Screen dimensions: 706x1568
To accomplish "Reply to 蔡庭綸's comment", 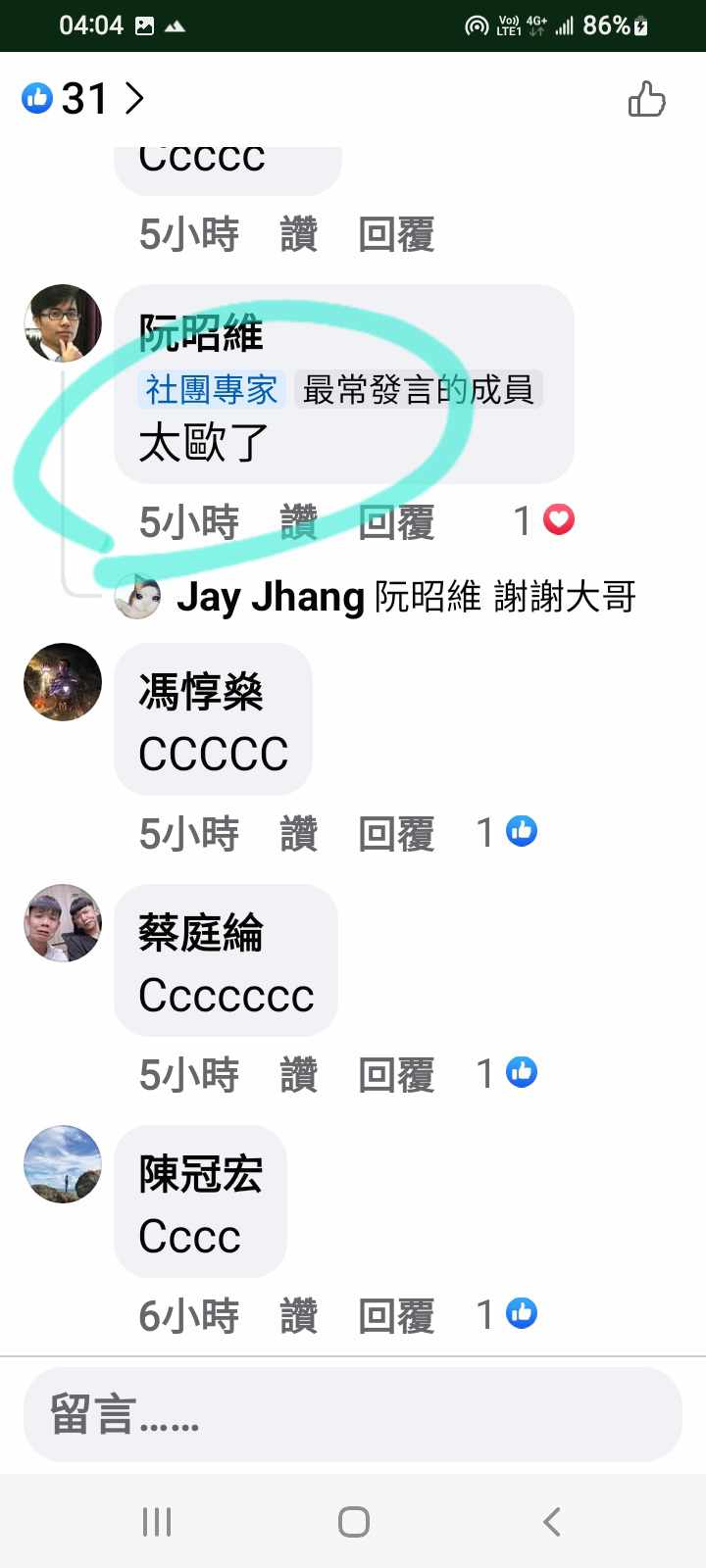I will point(395,1075).
